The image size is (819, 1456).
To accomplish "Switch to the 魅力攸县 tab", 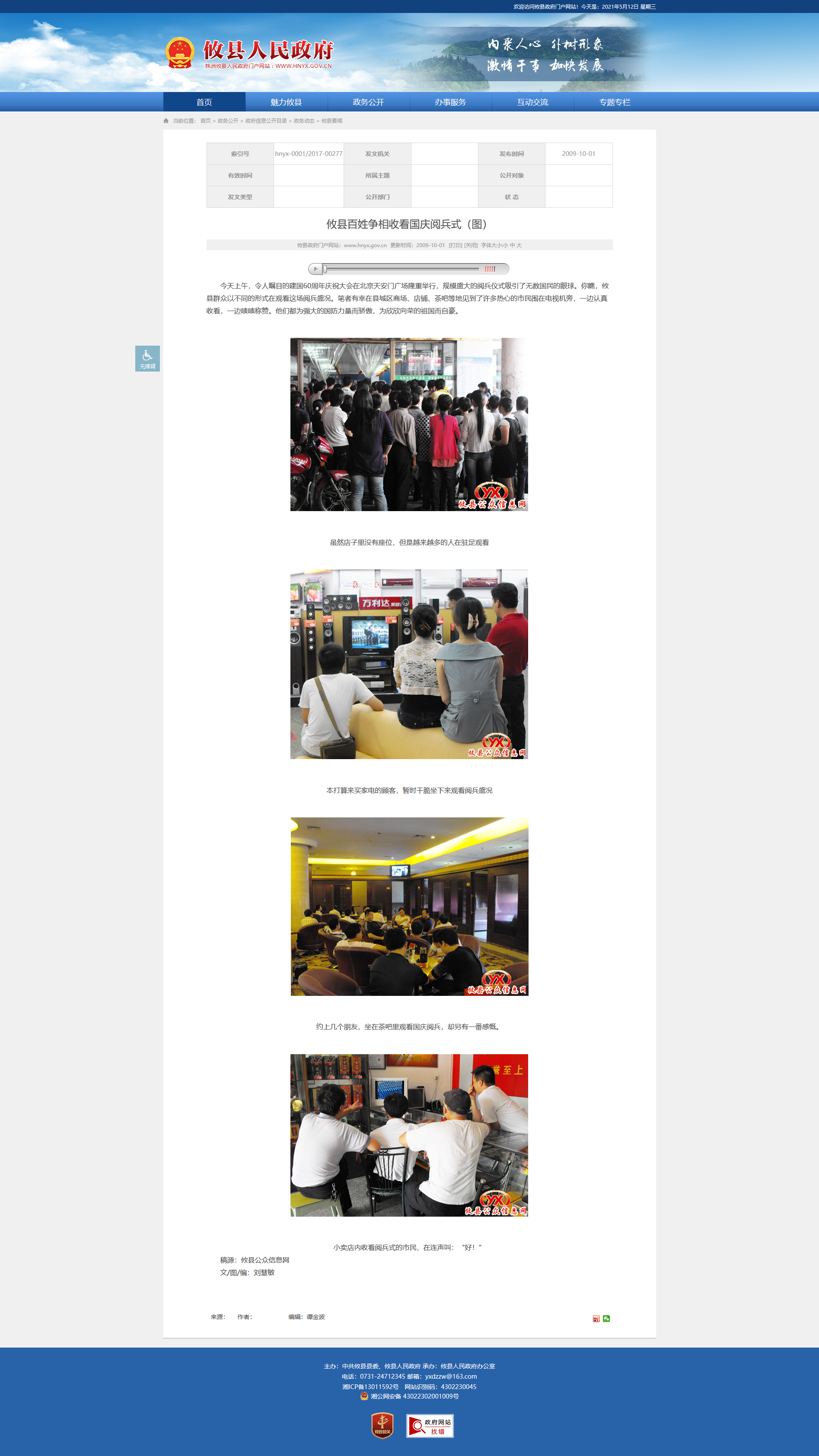I will [x=286, y=102].
